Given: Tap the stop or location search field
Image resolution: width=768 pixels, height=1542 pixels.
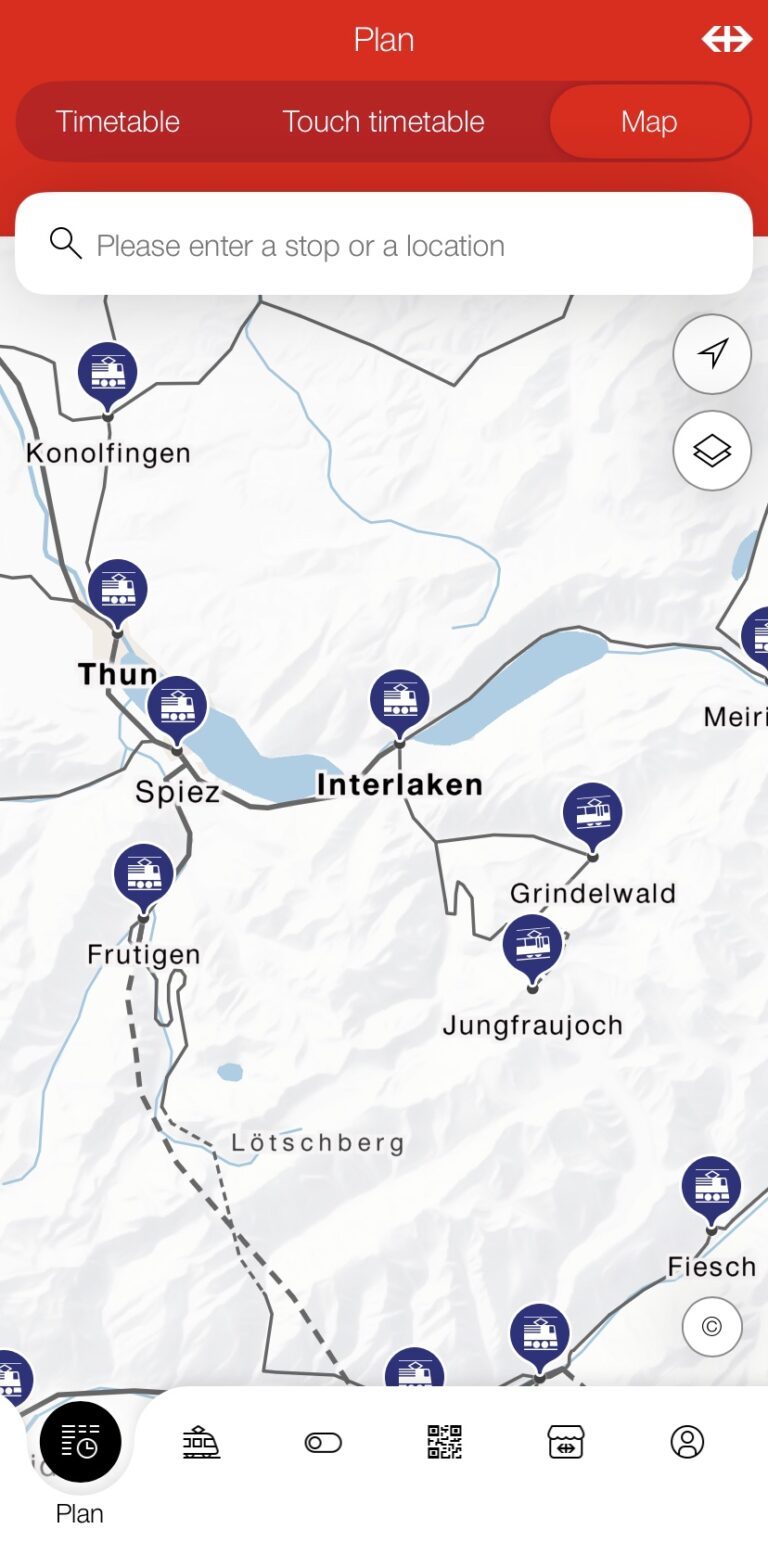Looking at the screenshot, I should (383, 245).
